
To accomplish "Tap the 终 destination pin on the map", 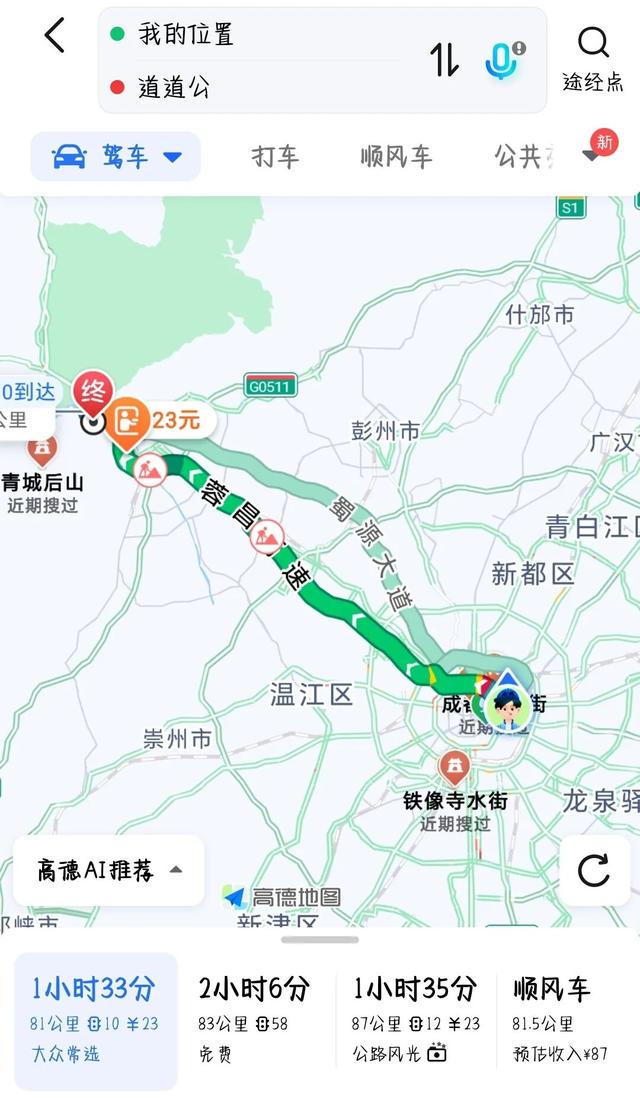I will coord(94,394).
